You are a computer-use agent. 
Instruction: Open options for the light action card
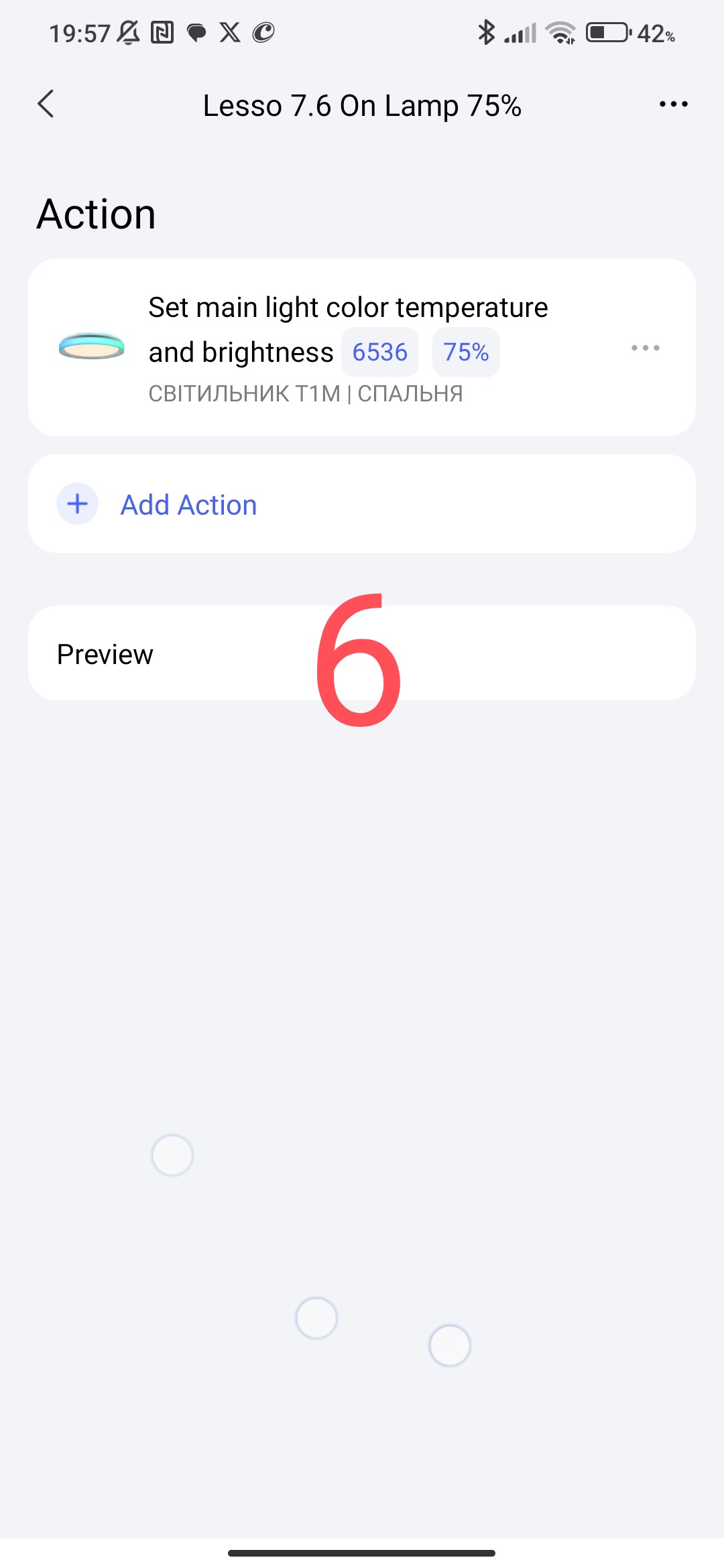(x=645, y=348)
